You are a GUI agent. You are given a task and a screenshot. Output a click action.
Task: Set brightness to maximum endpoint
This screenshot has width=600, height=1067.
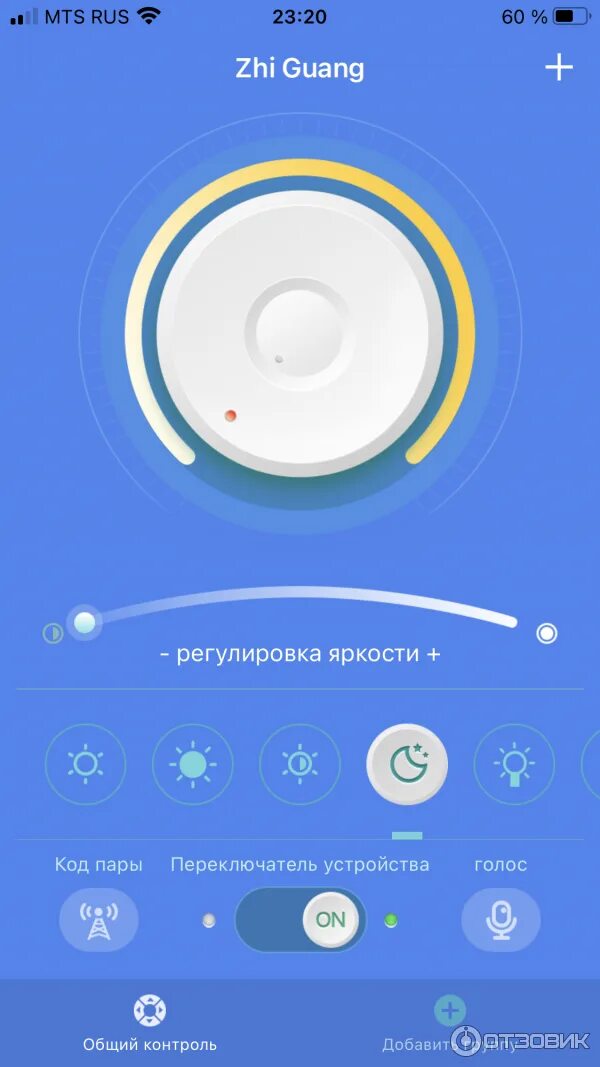pyautogui.click(x=546, y=633)
